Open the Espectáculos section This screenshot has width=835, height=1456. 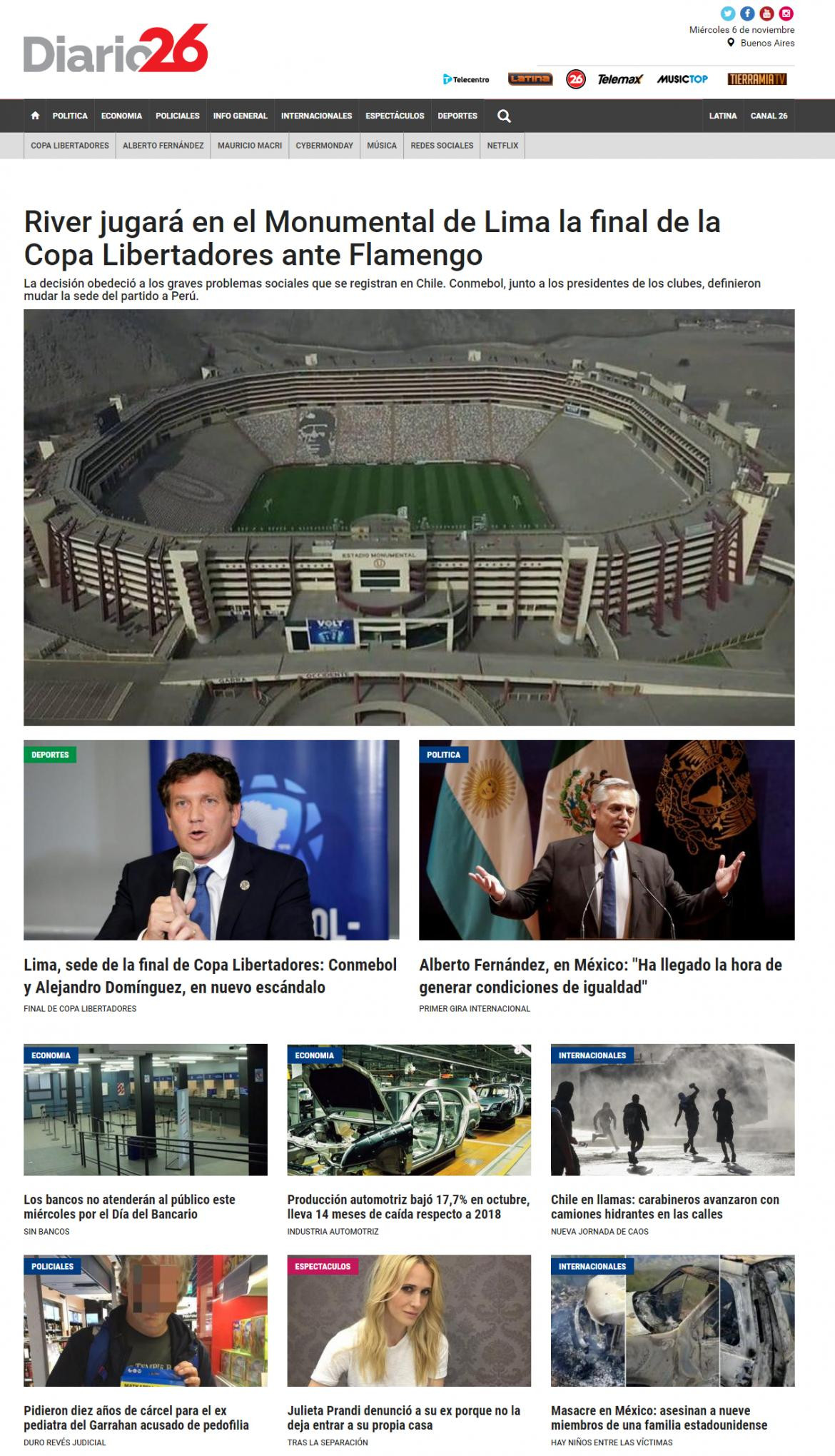tap(395, 116)
